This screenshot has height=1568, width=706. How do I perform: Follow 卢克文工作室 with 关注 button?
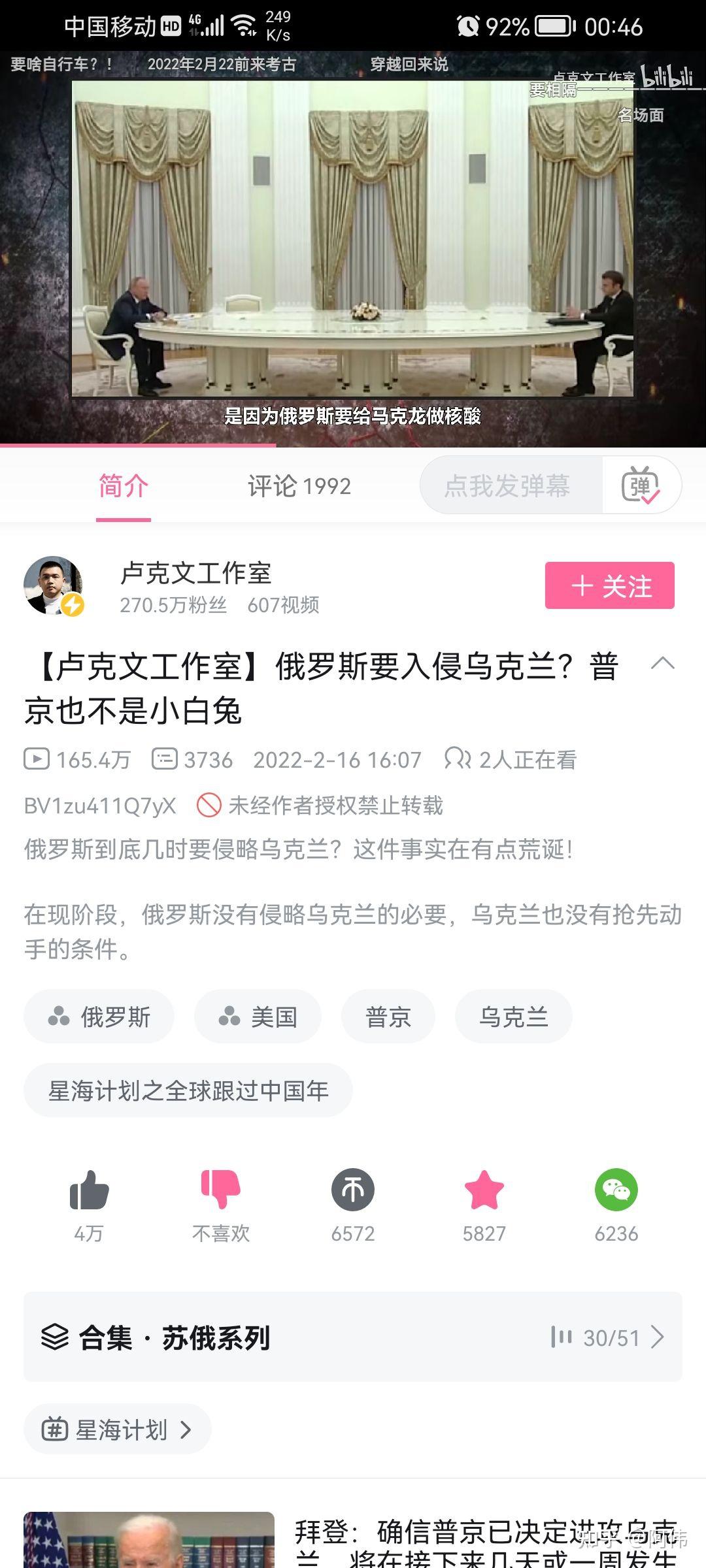click(x=609, y=585)
